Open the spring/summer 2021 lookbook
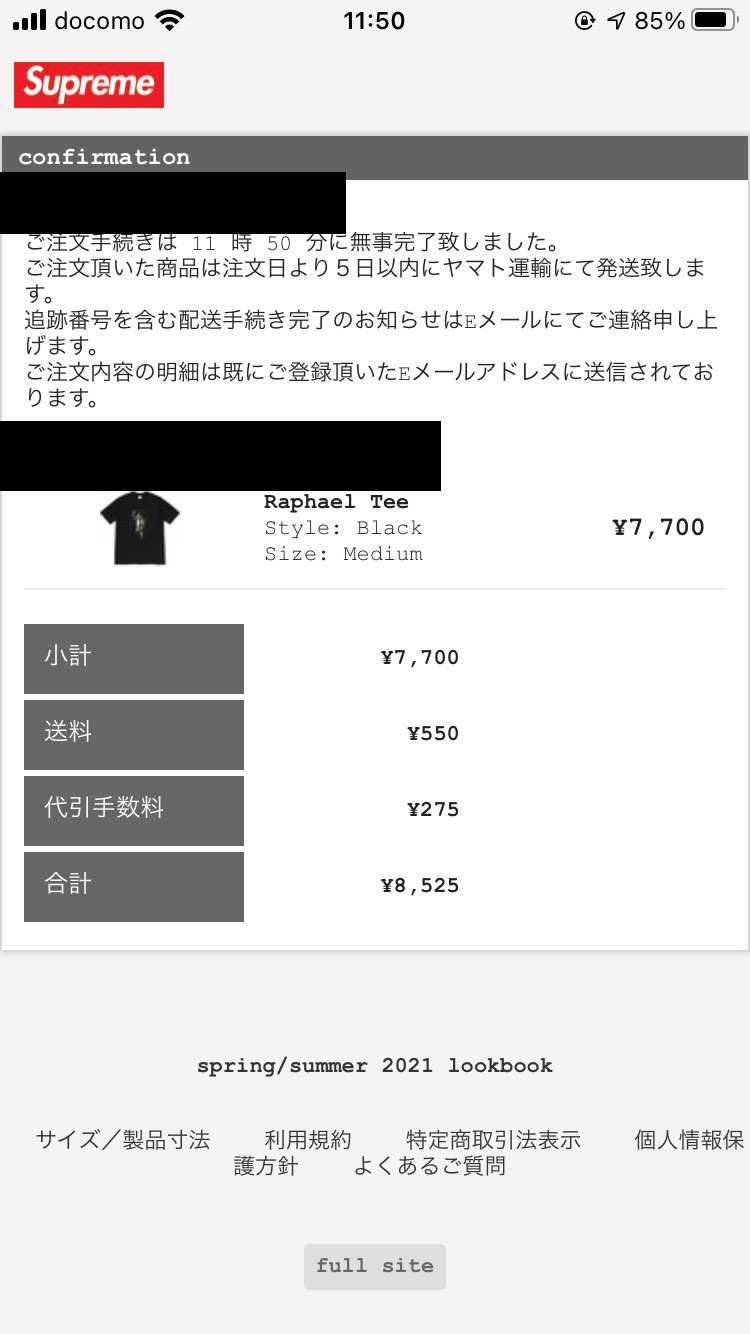750x1334 pixels. (375, 1065)
